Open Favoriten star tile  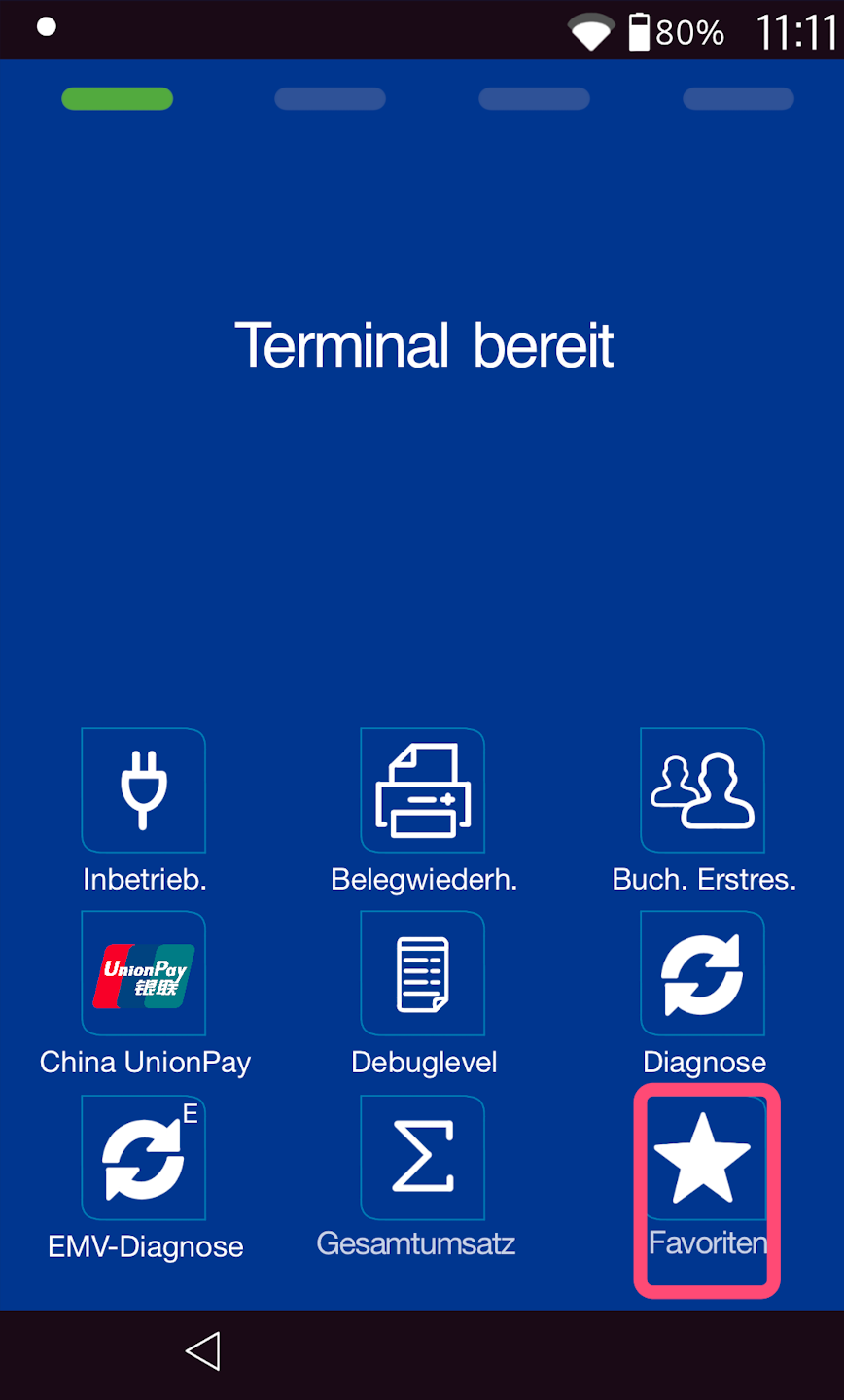click(x=702, y=1158)
